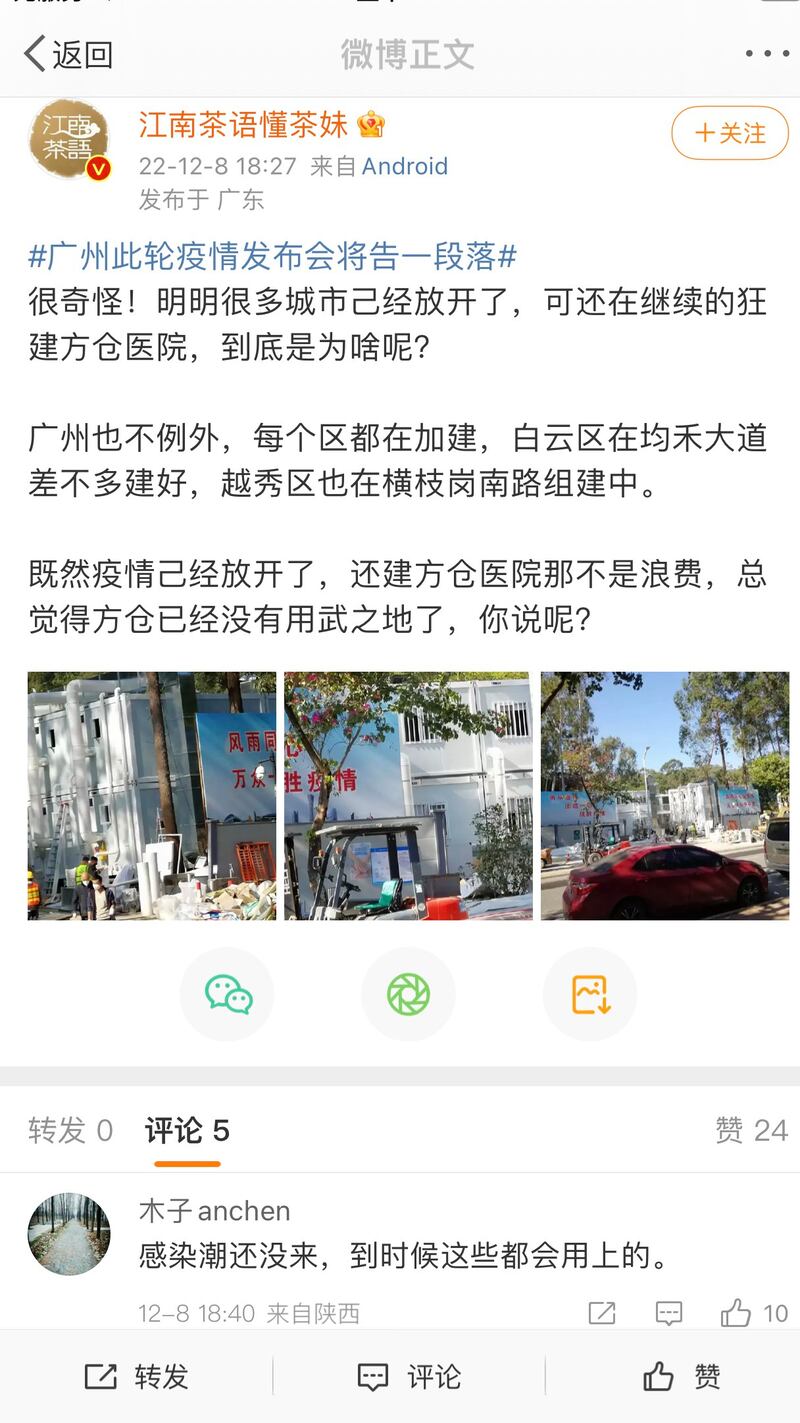Select the 评论 5 tab
This screenshot has width=800, height=1423.
187,1131
